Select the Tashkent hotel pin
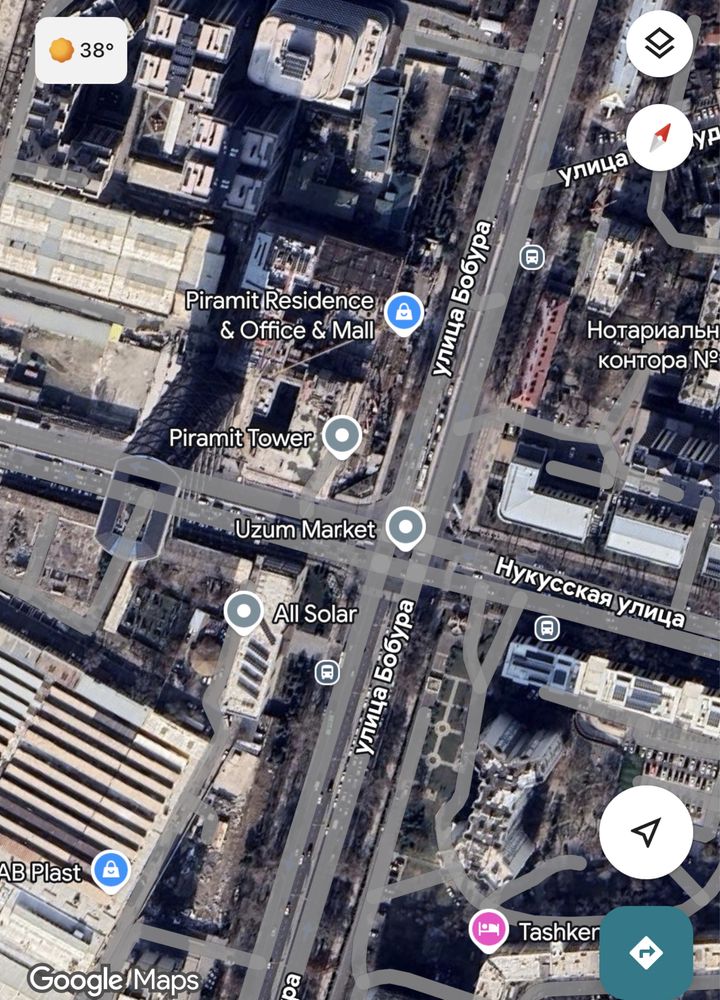 click(489, 930)
